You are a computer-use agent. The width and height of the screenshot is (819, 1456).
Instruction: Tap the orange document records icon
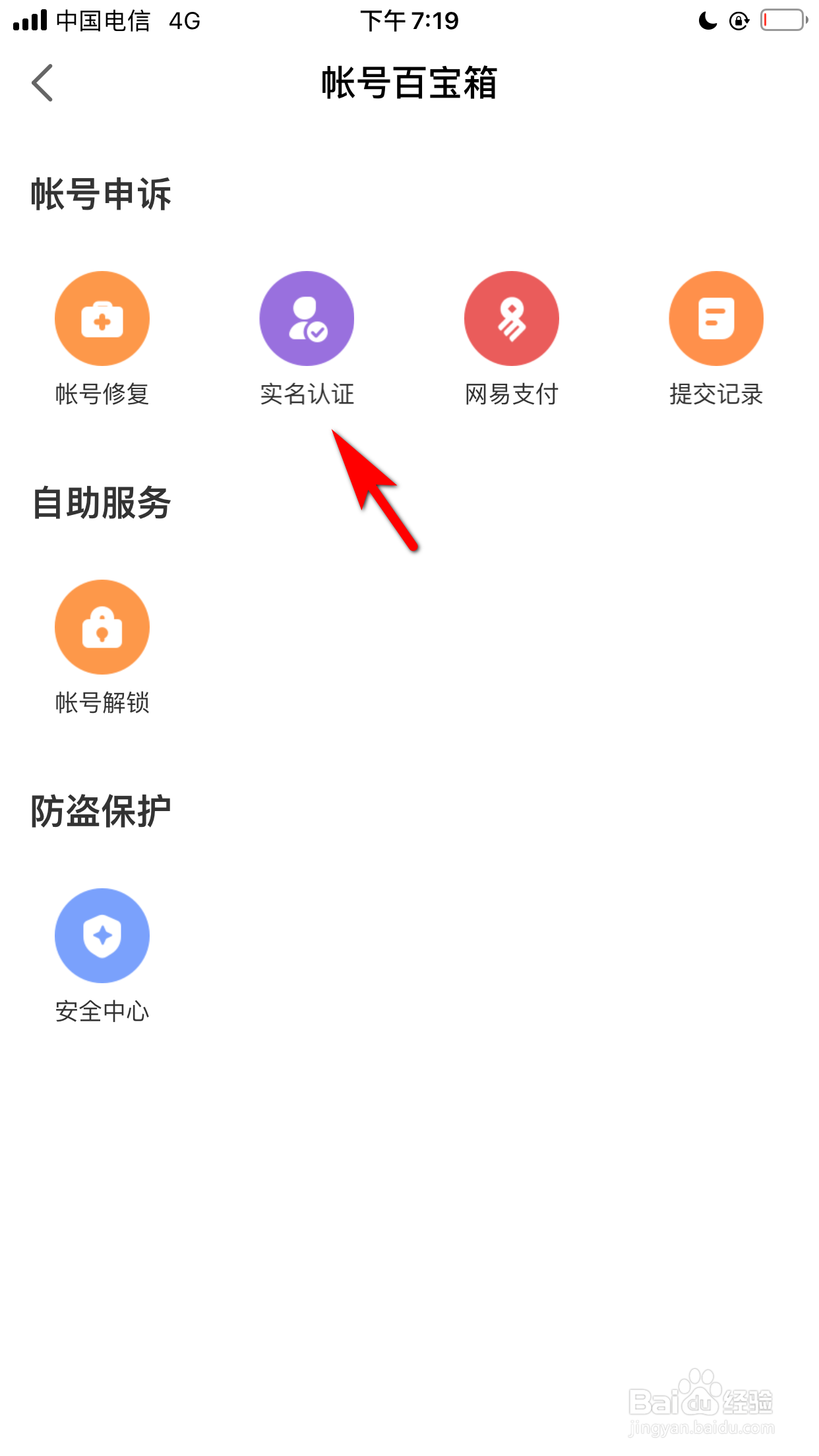coord(715,317)
